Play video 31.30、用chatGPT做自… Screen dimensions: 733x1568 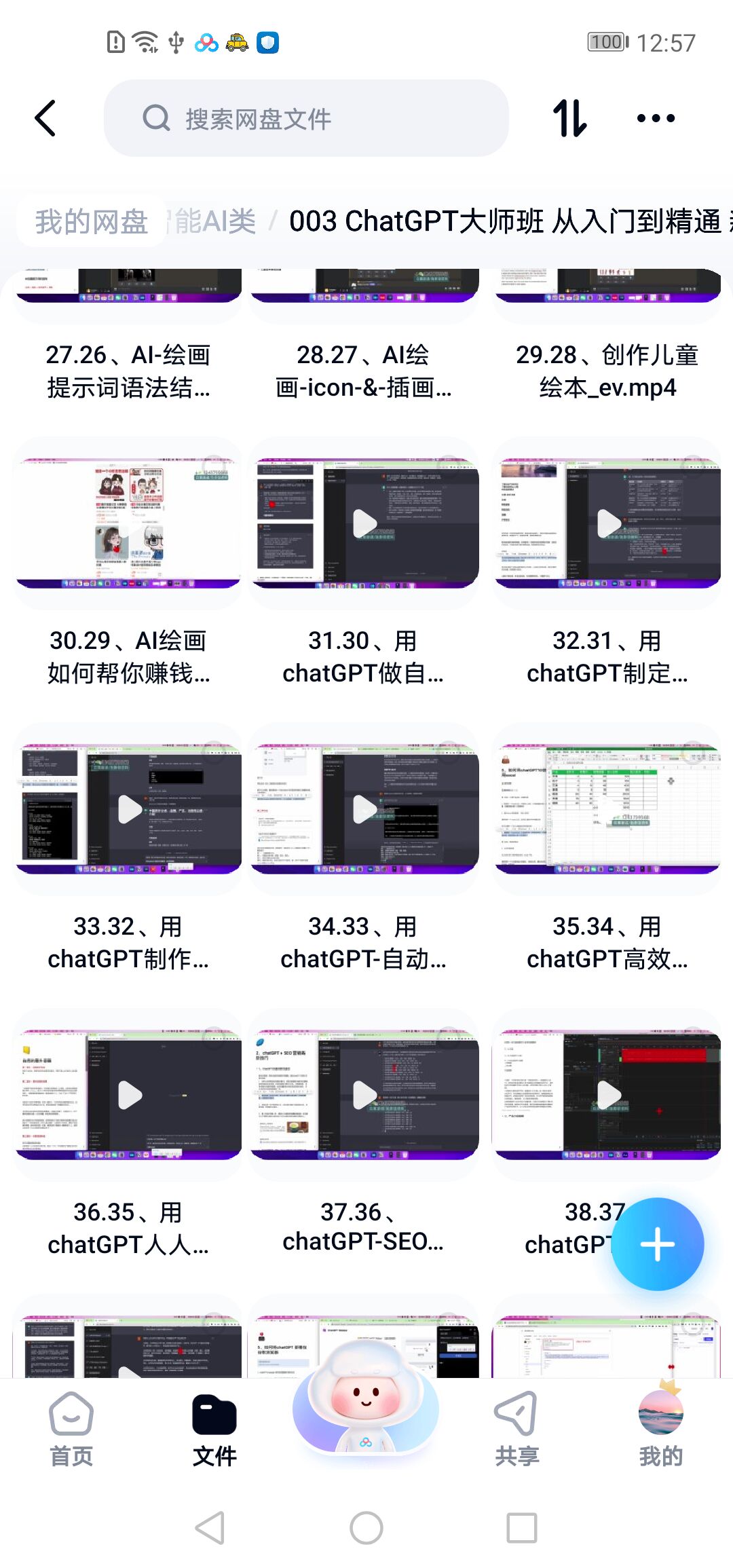[x=364, y=523]
